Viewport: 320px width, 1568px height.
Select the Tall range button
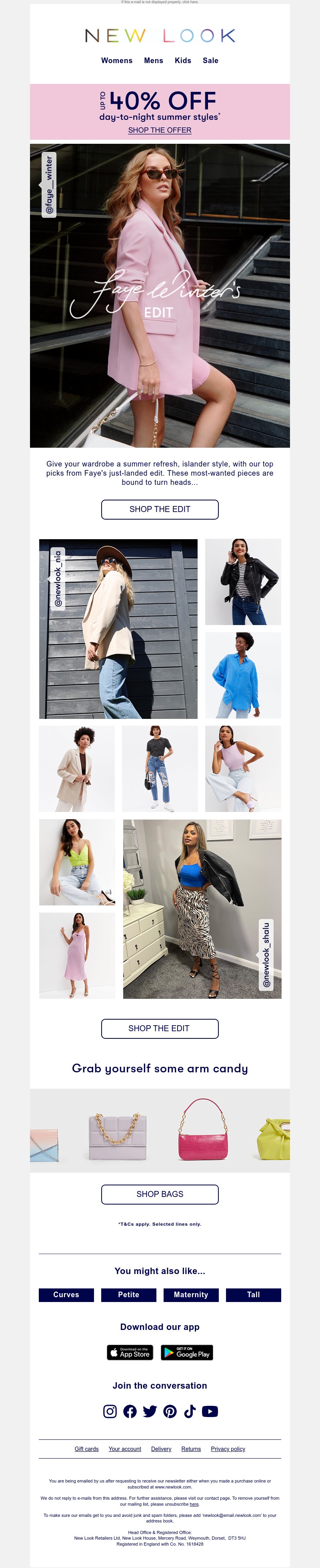[x=254, y=1295]
